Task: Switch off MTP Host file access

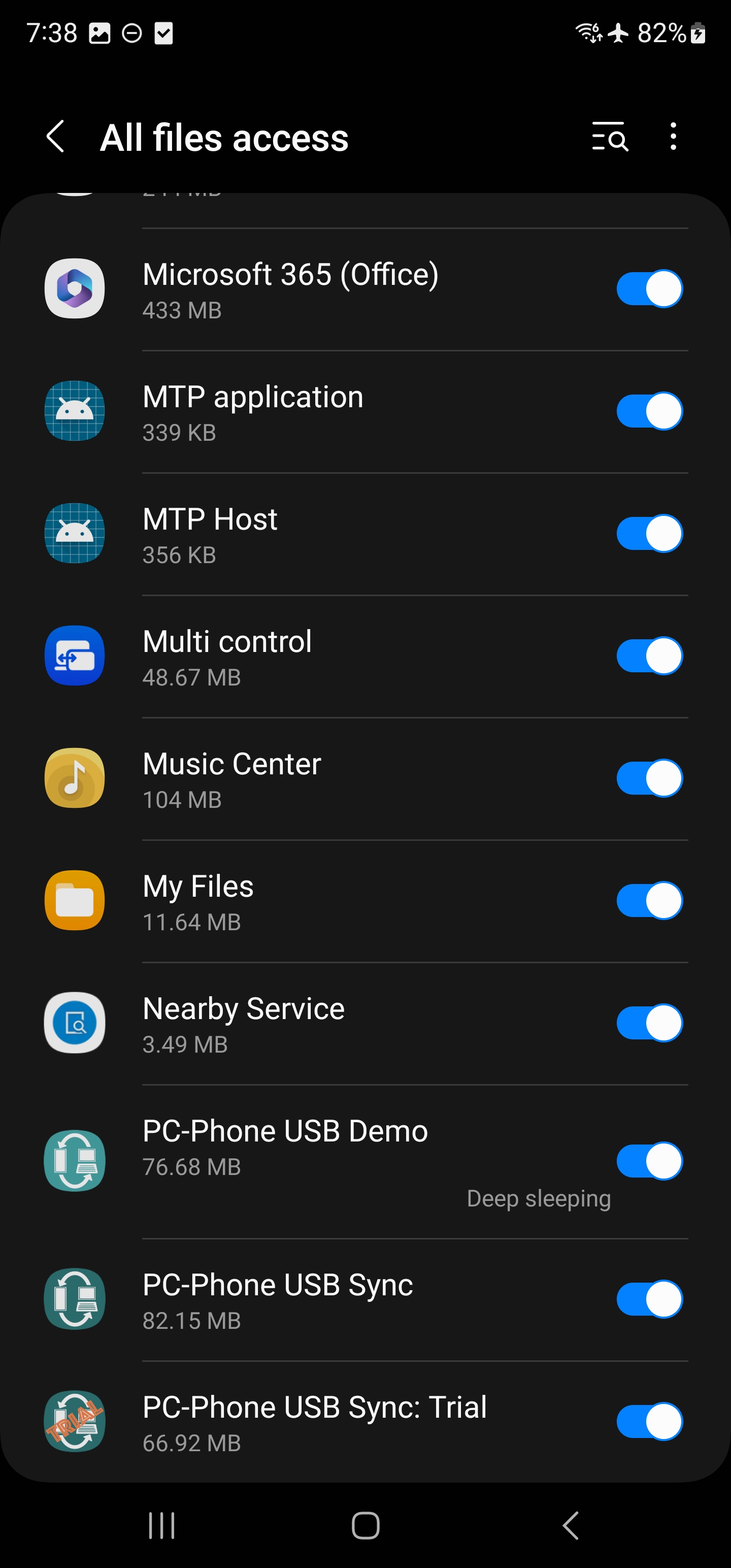Action: 649,533
